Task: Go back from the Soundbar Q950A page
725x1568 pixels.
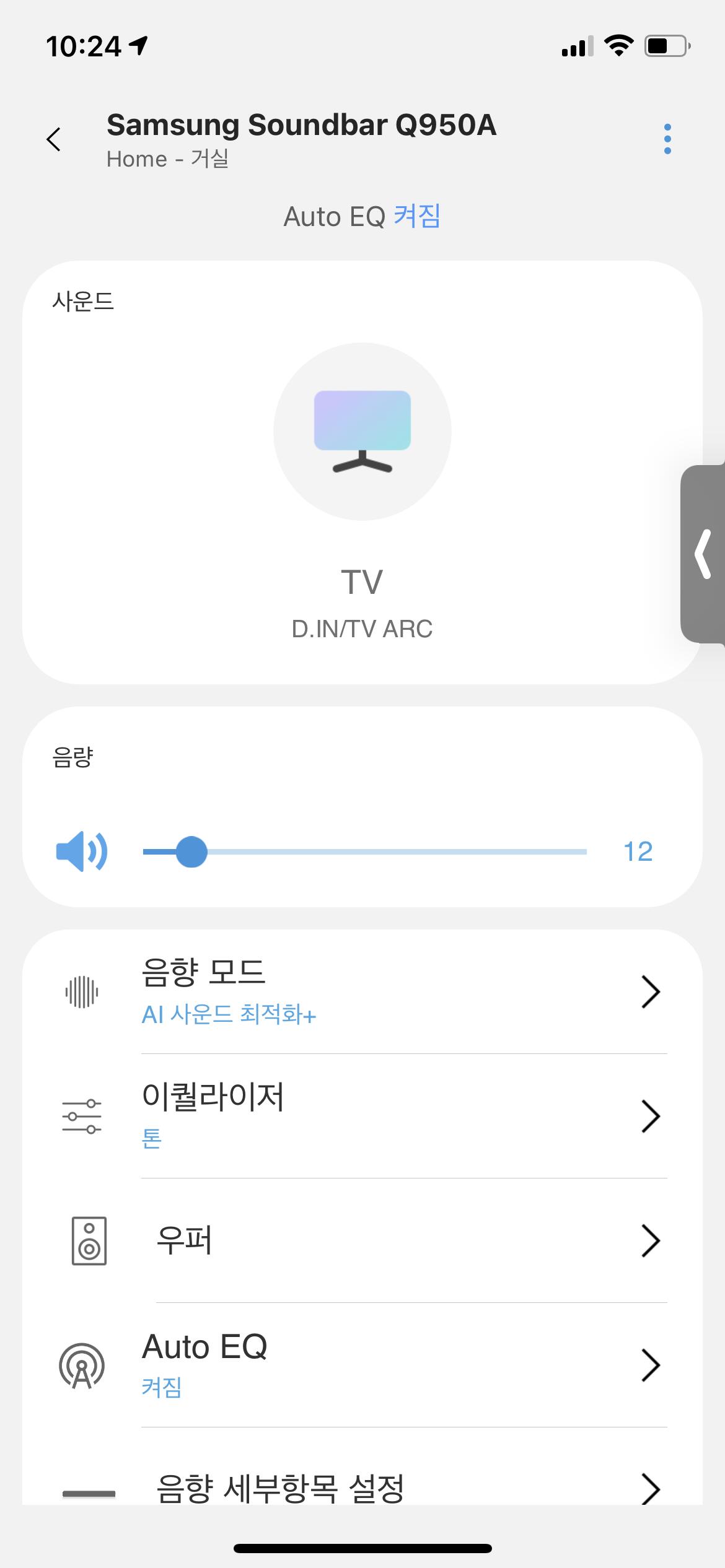Action: 55,139
